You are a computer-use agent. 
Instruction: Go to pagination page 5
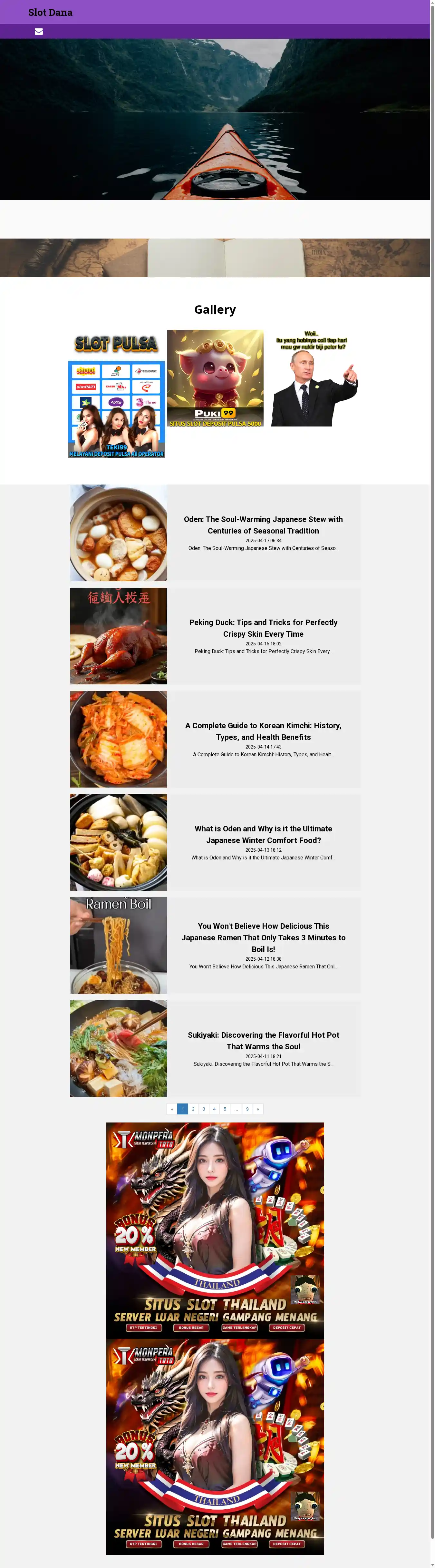coord(225,1109)
